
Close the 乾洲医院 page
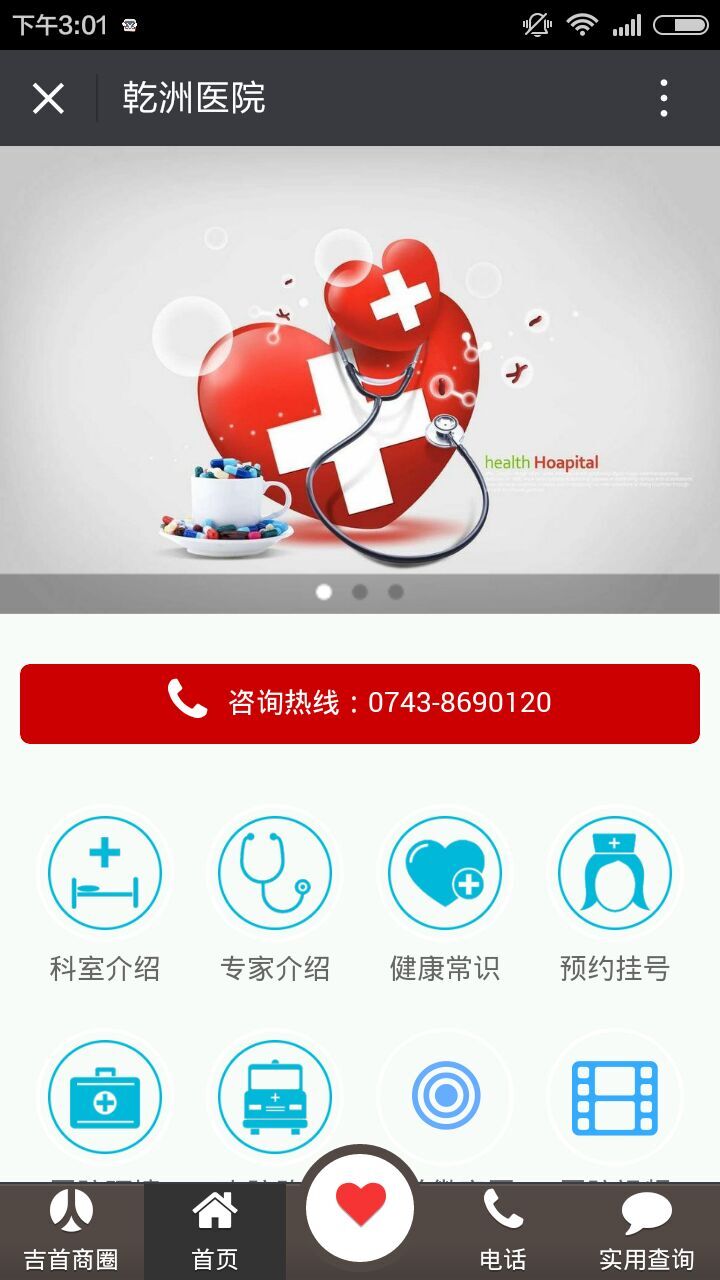pos(48,98)
